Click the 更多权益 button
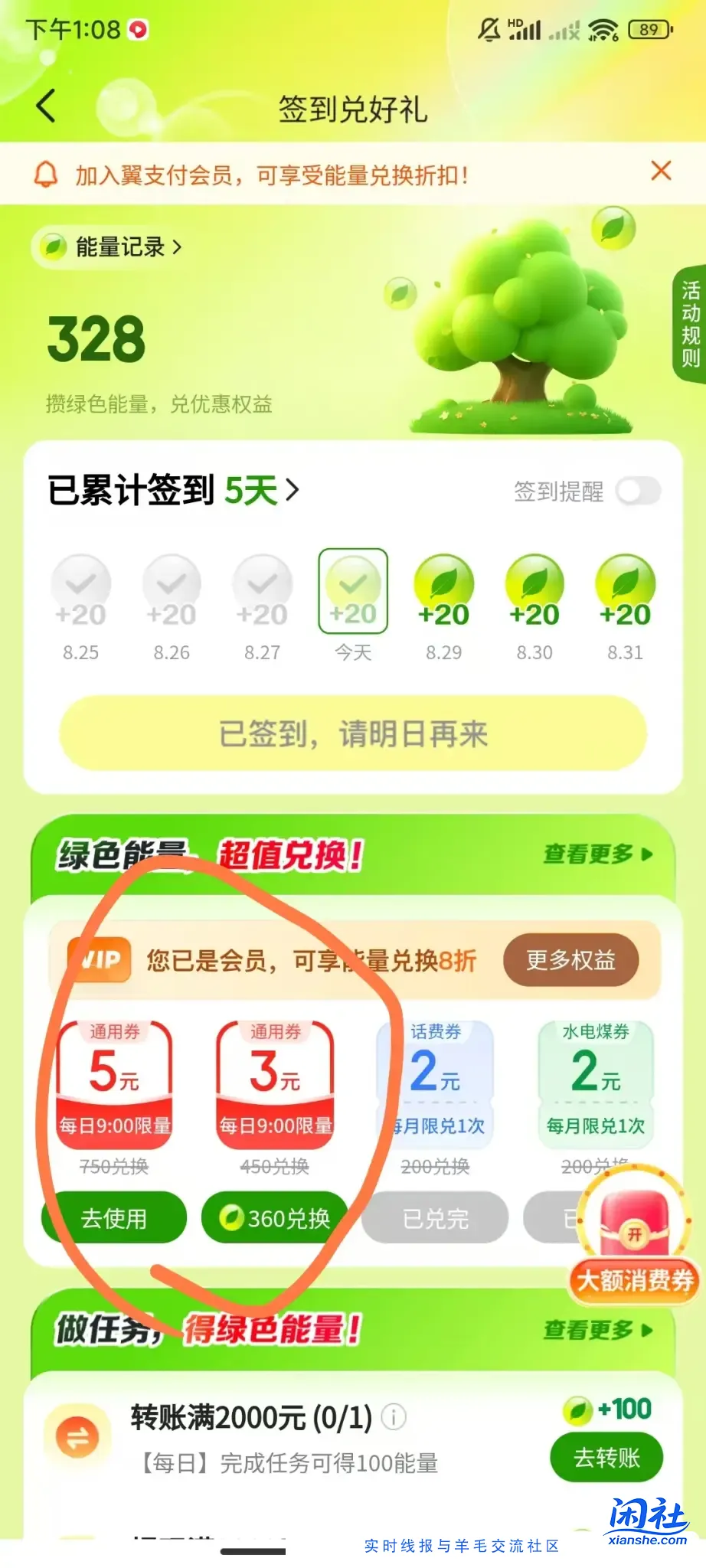Image resolution: width=706 pixels, height=1568 pixels. tap(570, 960)
